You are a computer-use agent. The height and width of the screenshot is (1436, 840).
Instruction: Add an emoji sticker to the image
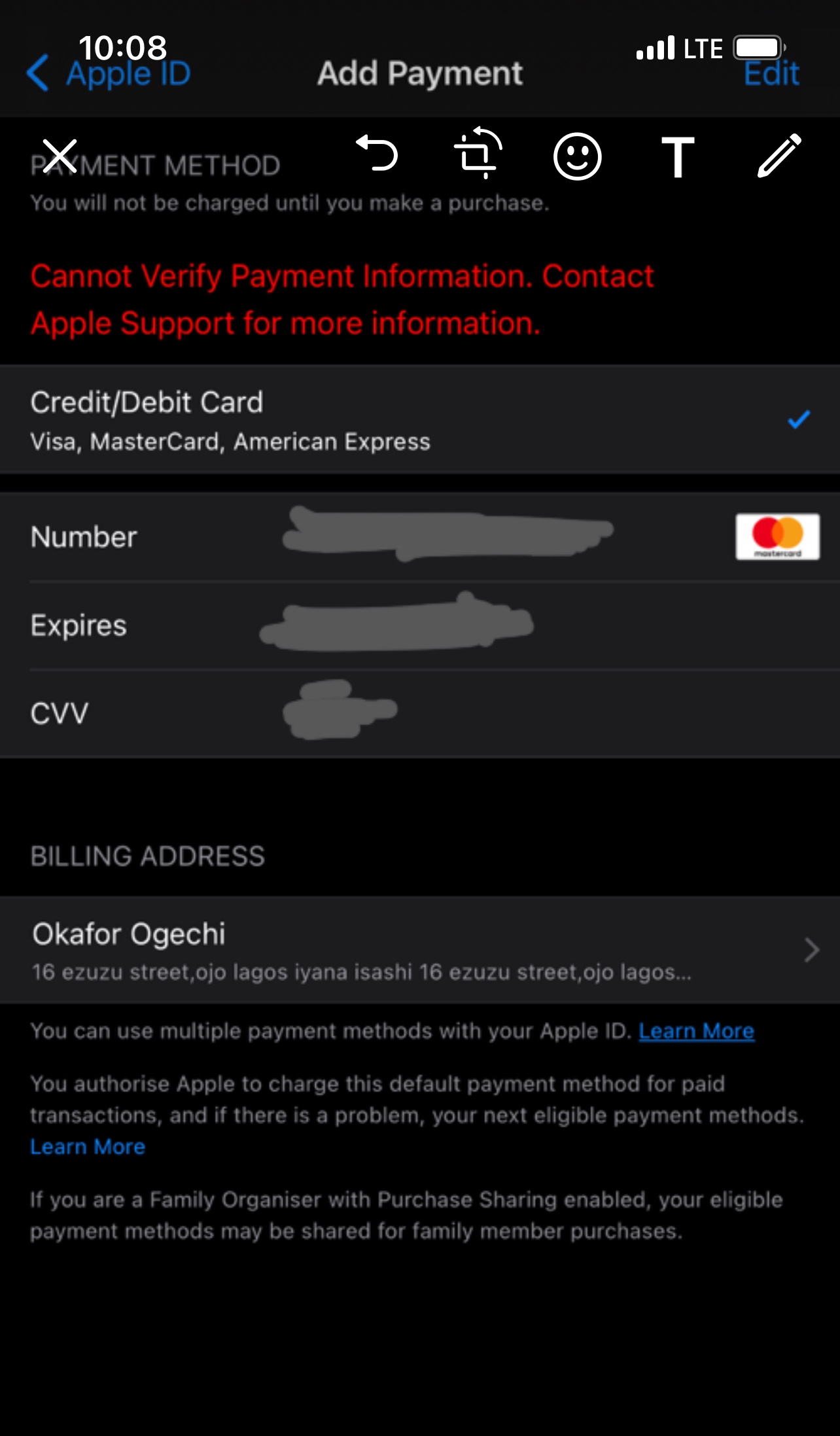[577, 156]
